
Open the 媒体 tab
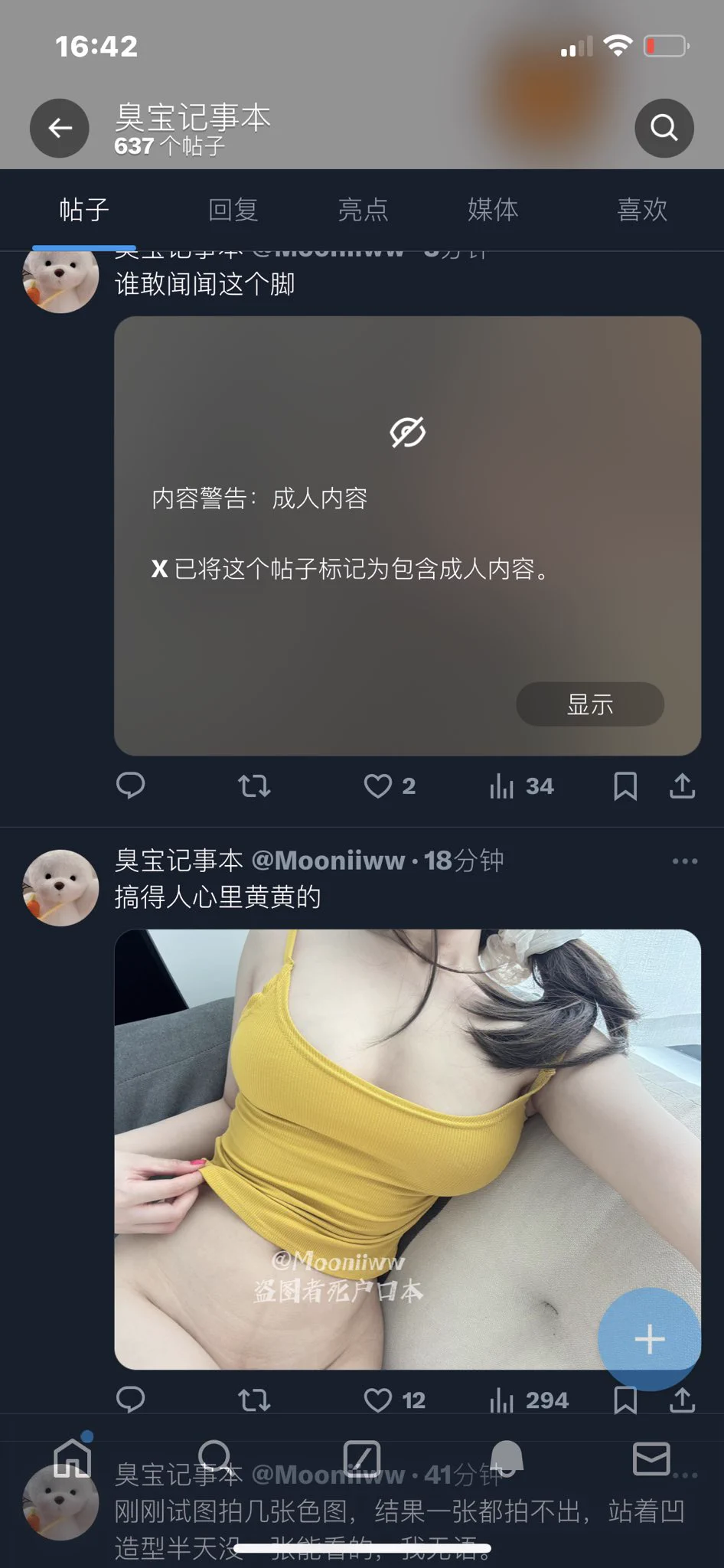coord(493,210)
